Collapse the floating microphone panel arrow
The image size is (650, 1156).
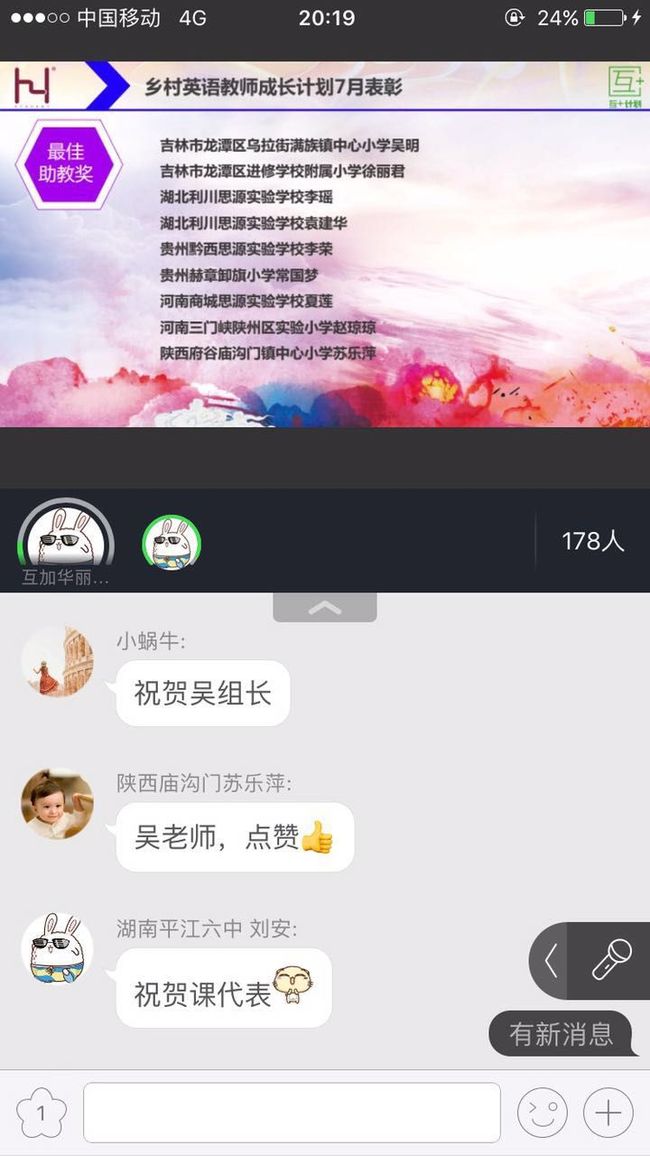pyautogui.click(x=548, y=961)
